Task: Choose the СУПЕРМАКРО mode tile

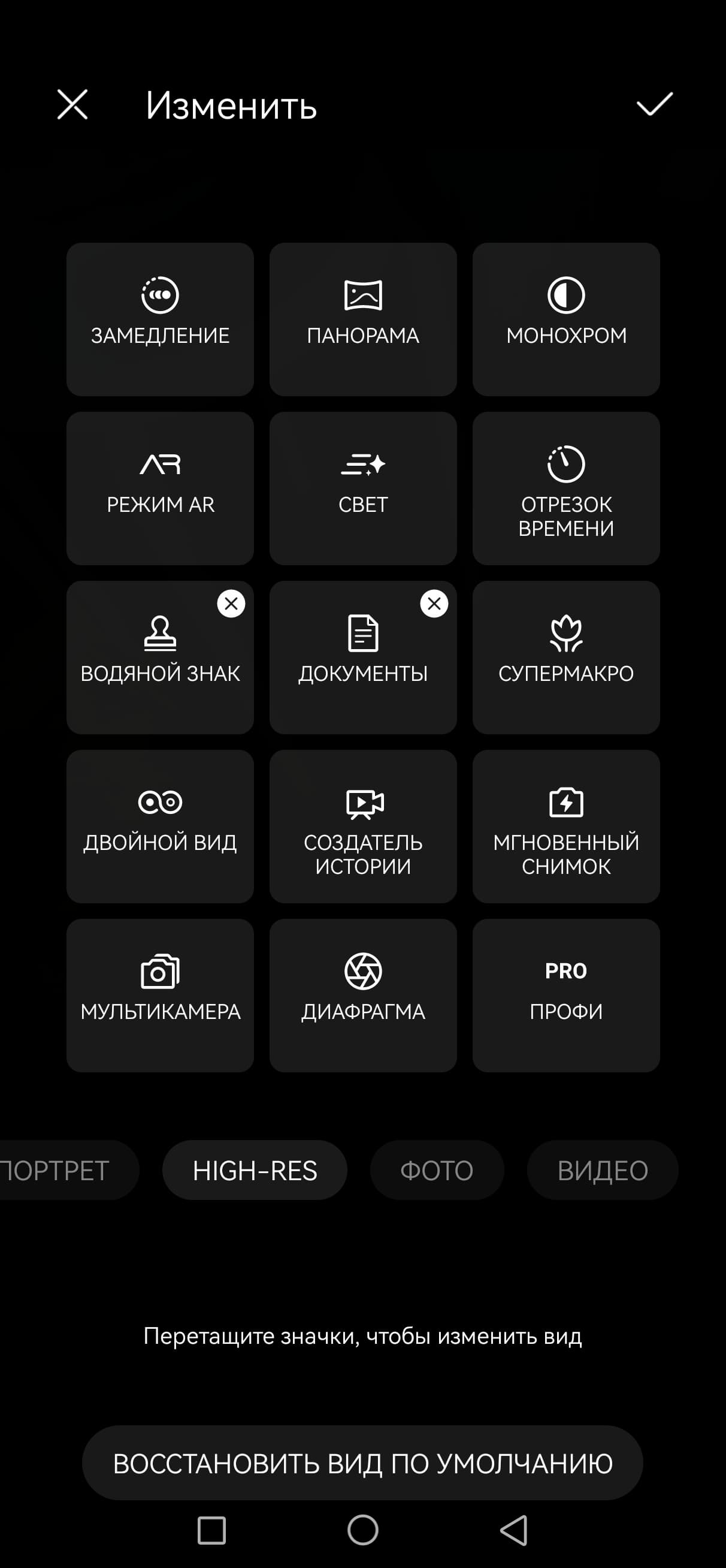Action: (x=566, y=658)
